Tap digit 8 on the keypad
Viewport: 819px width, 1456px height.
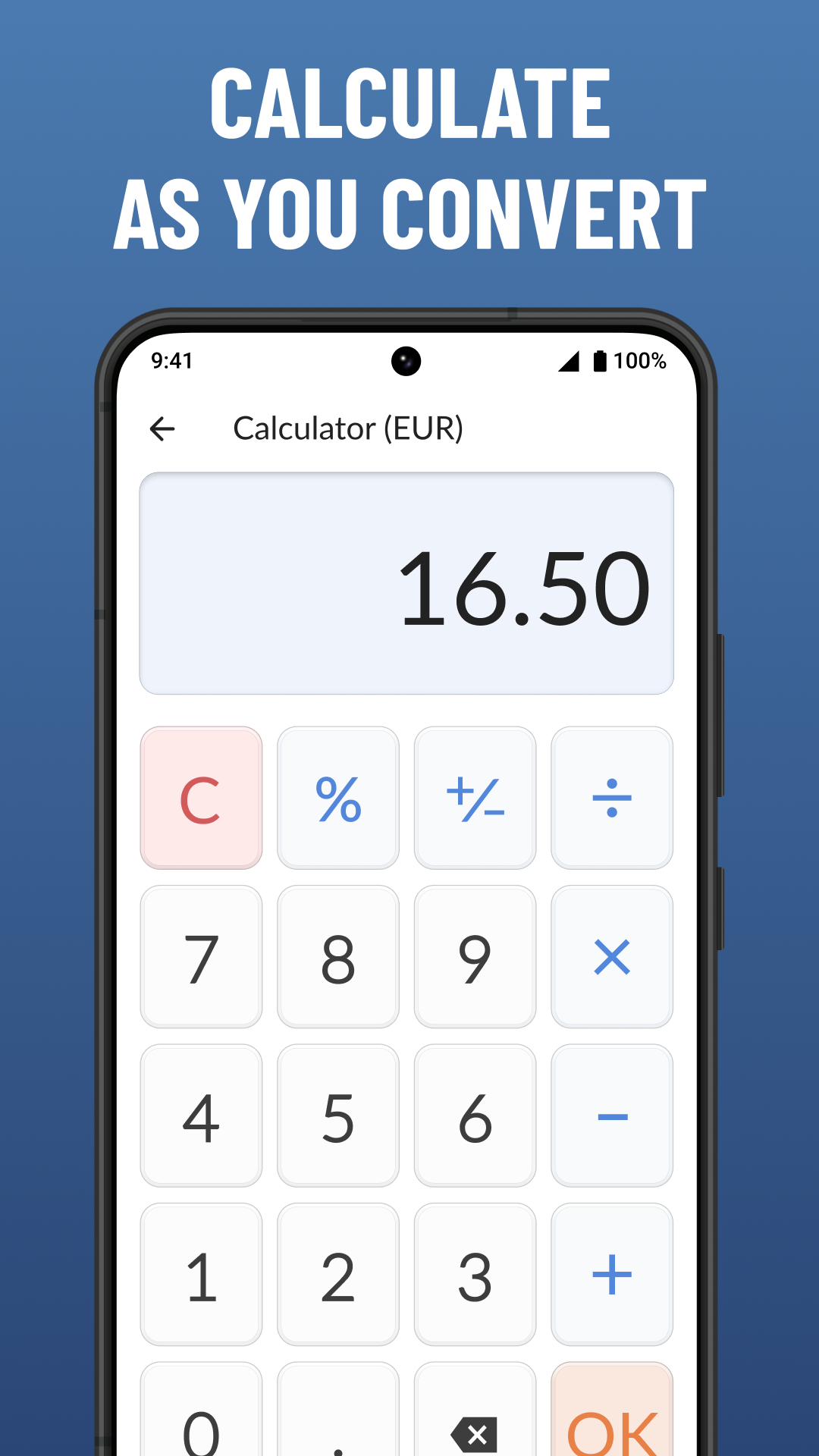337,957
